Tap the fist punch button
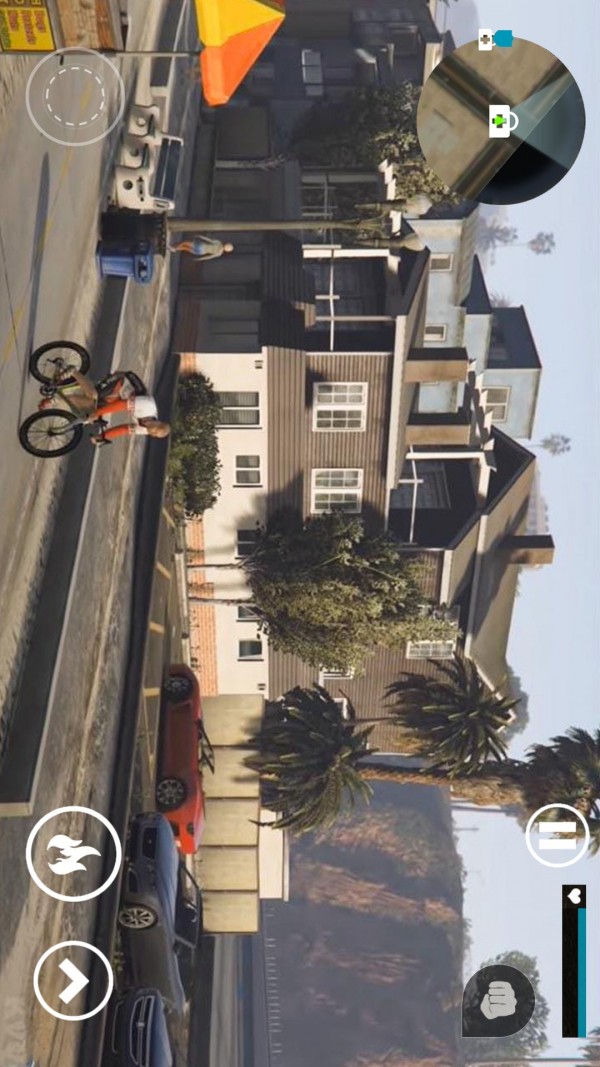 click(498, 1001)
